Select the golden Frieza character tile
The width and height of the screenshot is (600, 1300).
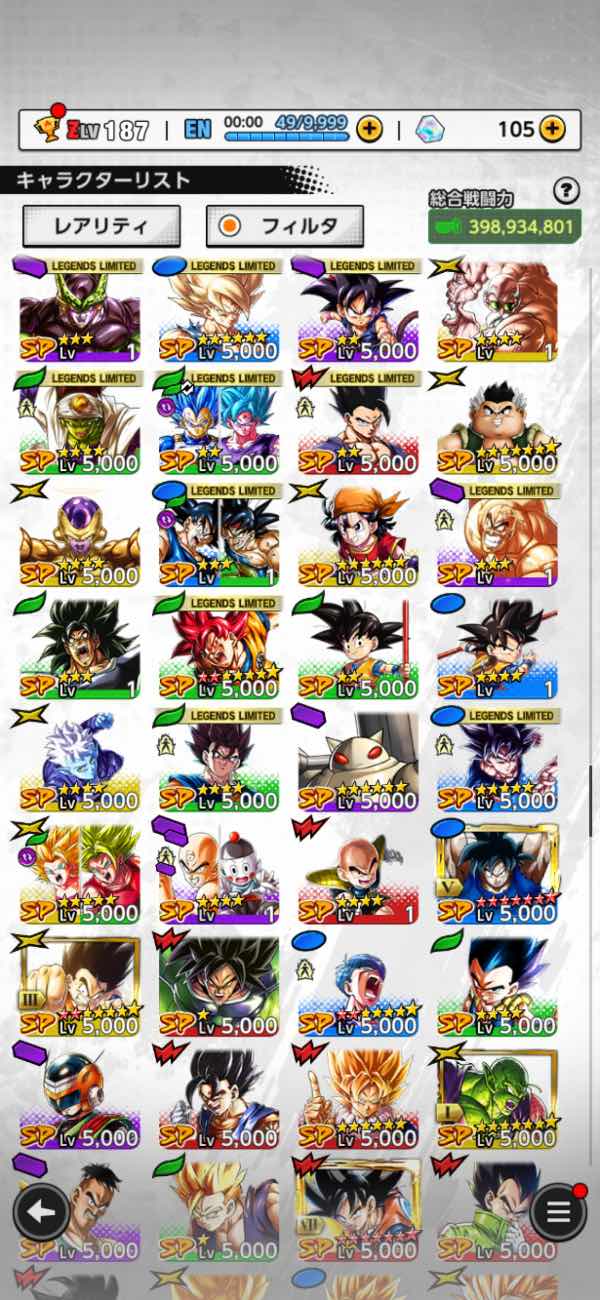coord(78,535)
